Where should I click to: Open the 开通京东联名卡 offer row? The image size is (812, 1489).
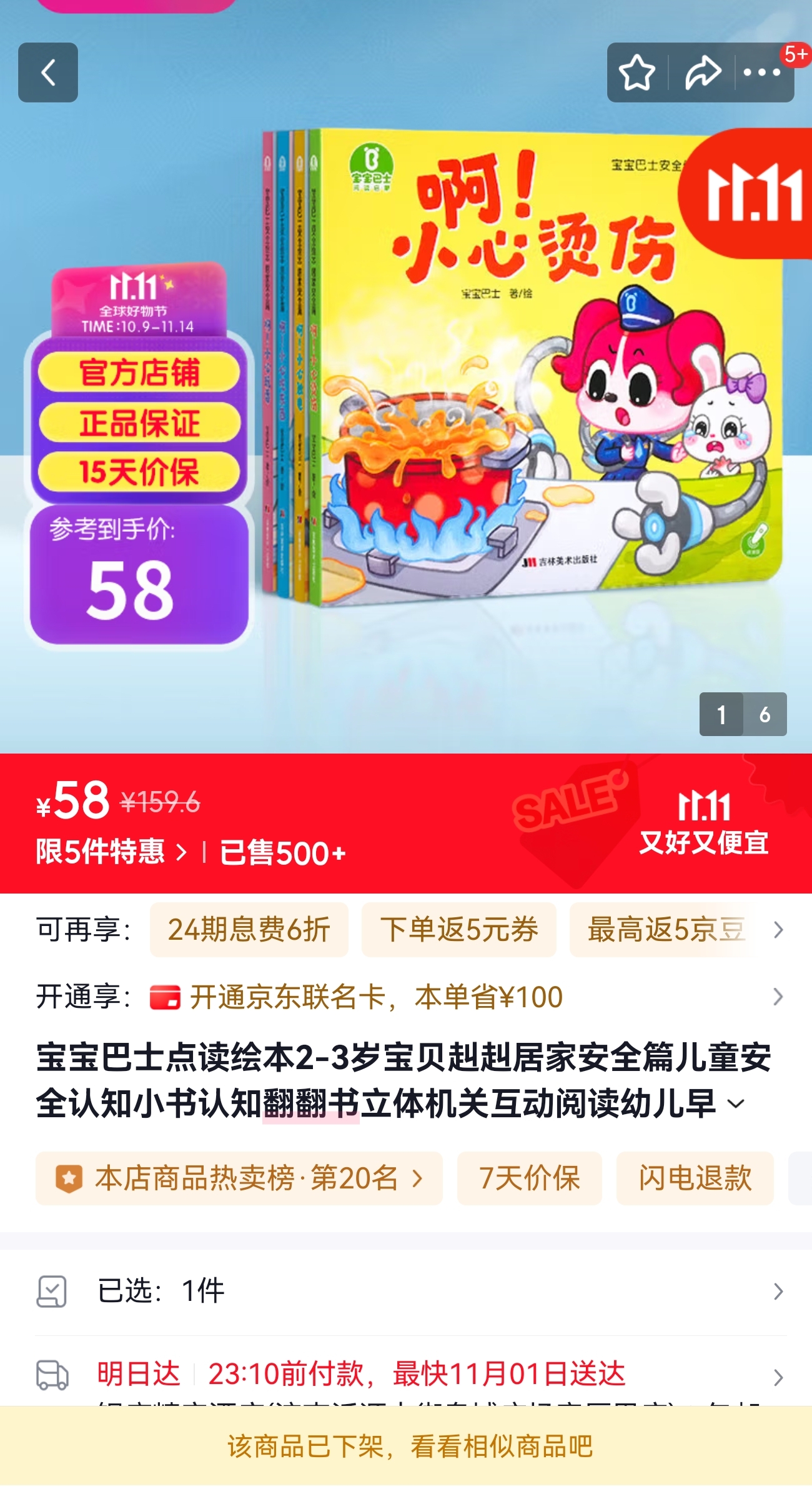pos(406,997)
